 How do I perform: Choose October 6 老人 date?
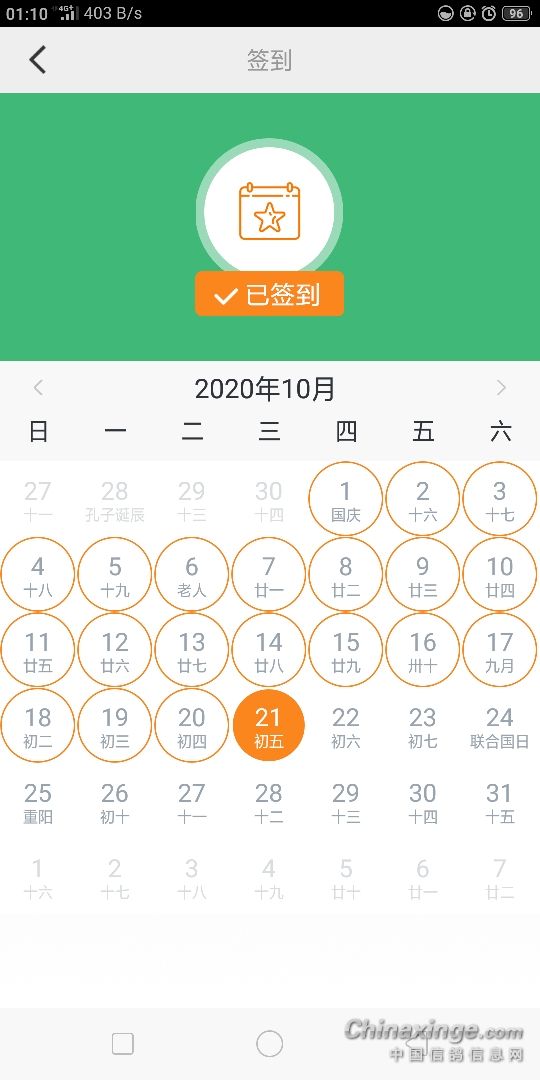click(x=191, y=574)
